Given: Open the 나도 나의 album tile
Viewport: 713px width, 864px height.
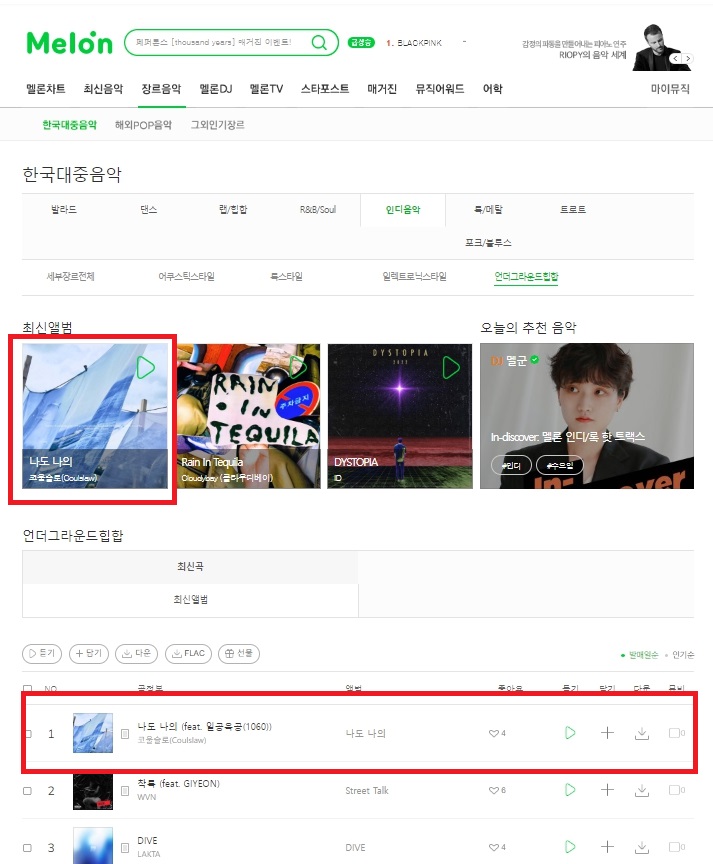Looking at the screenshot, I should coord(94,415).
